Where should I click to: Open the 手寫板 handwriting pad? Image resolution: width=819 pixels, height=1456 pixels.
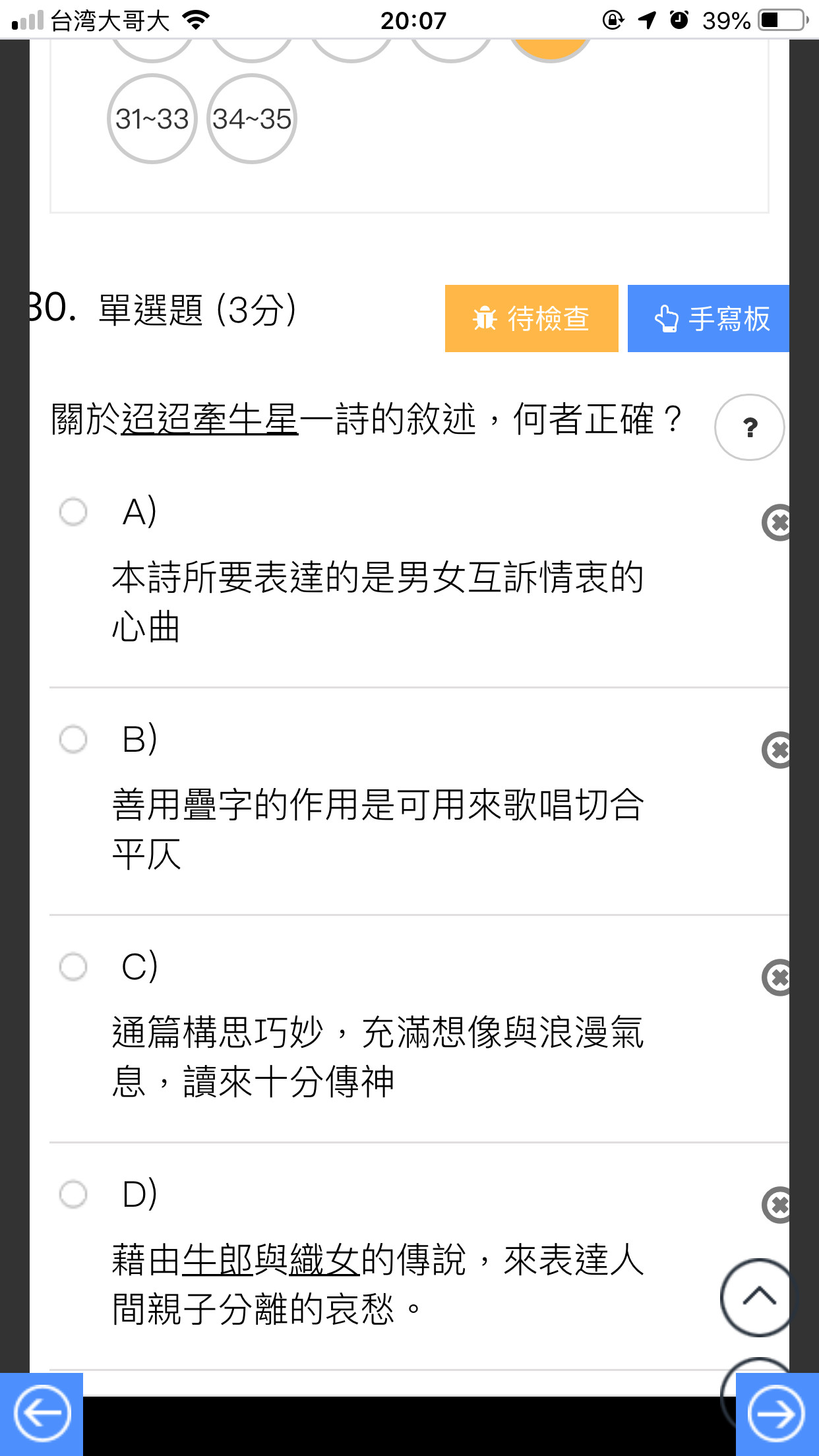click(x=708, y=318)
